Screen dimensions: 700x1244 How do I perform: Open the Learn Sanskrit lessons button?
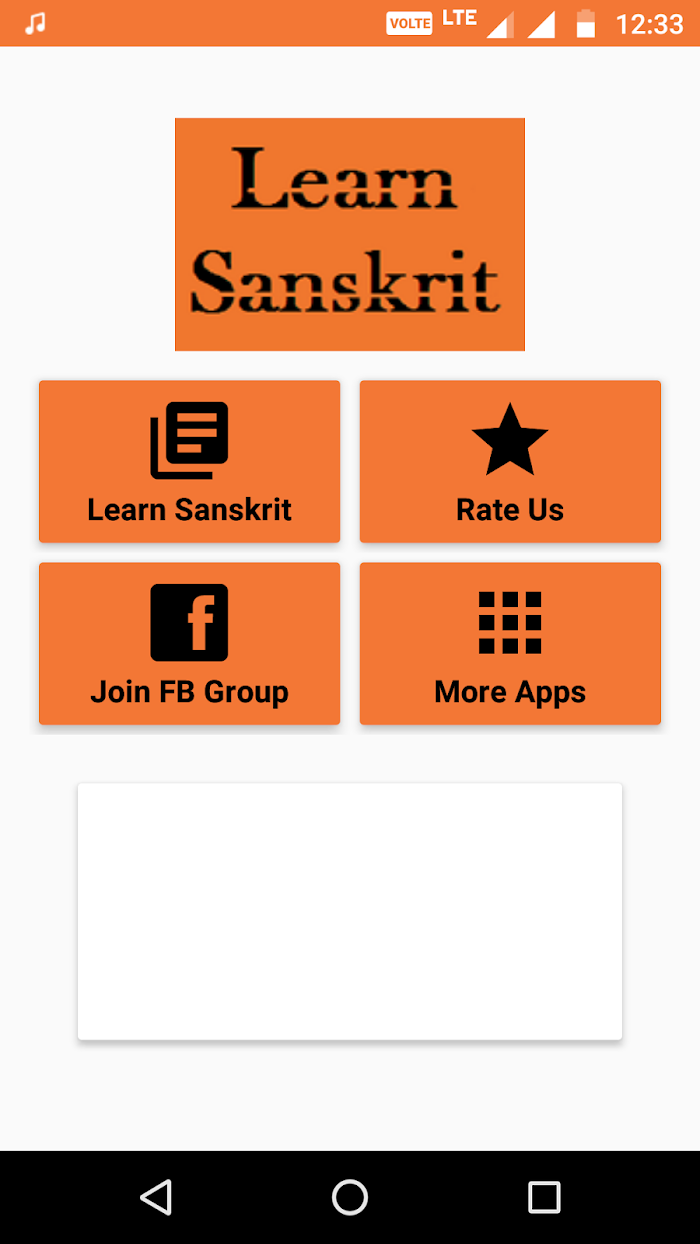189,461
